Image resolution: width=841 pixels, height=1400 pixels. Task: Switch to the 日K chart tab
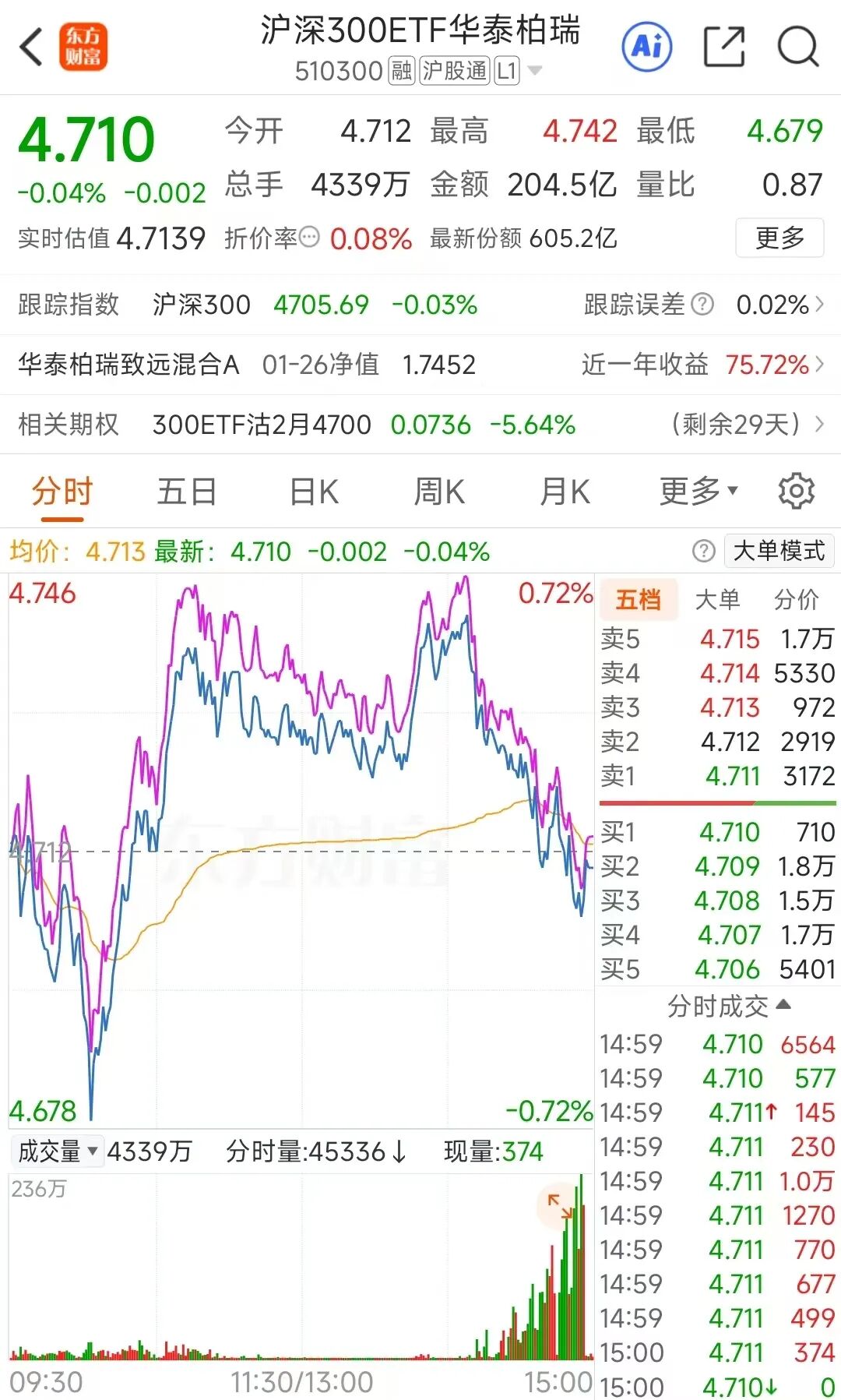[314, 492]
